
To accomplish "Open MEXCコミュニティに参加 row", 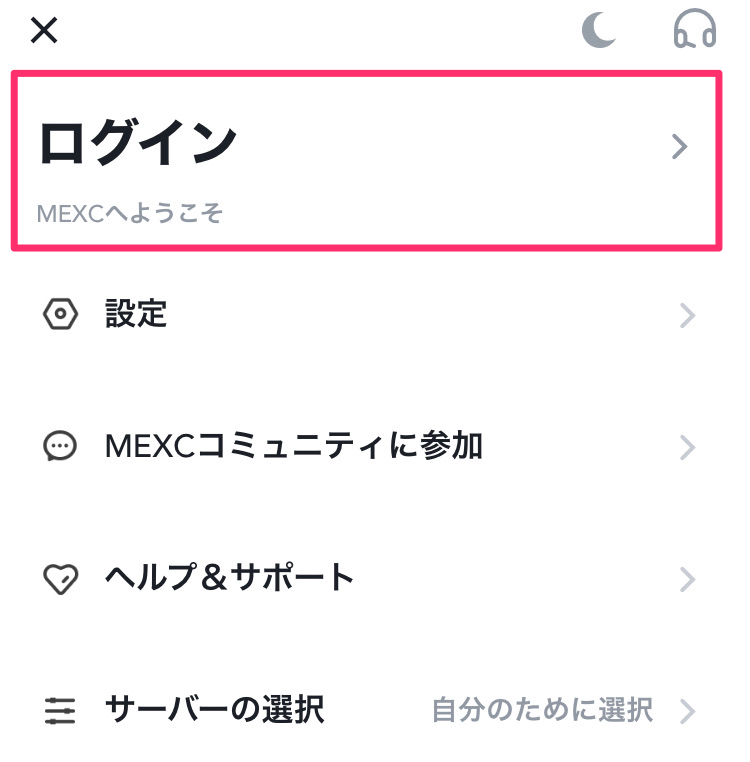I will tap(365, 446).
